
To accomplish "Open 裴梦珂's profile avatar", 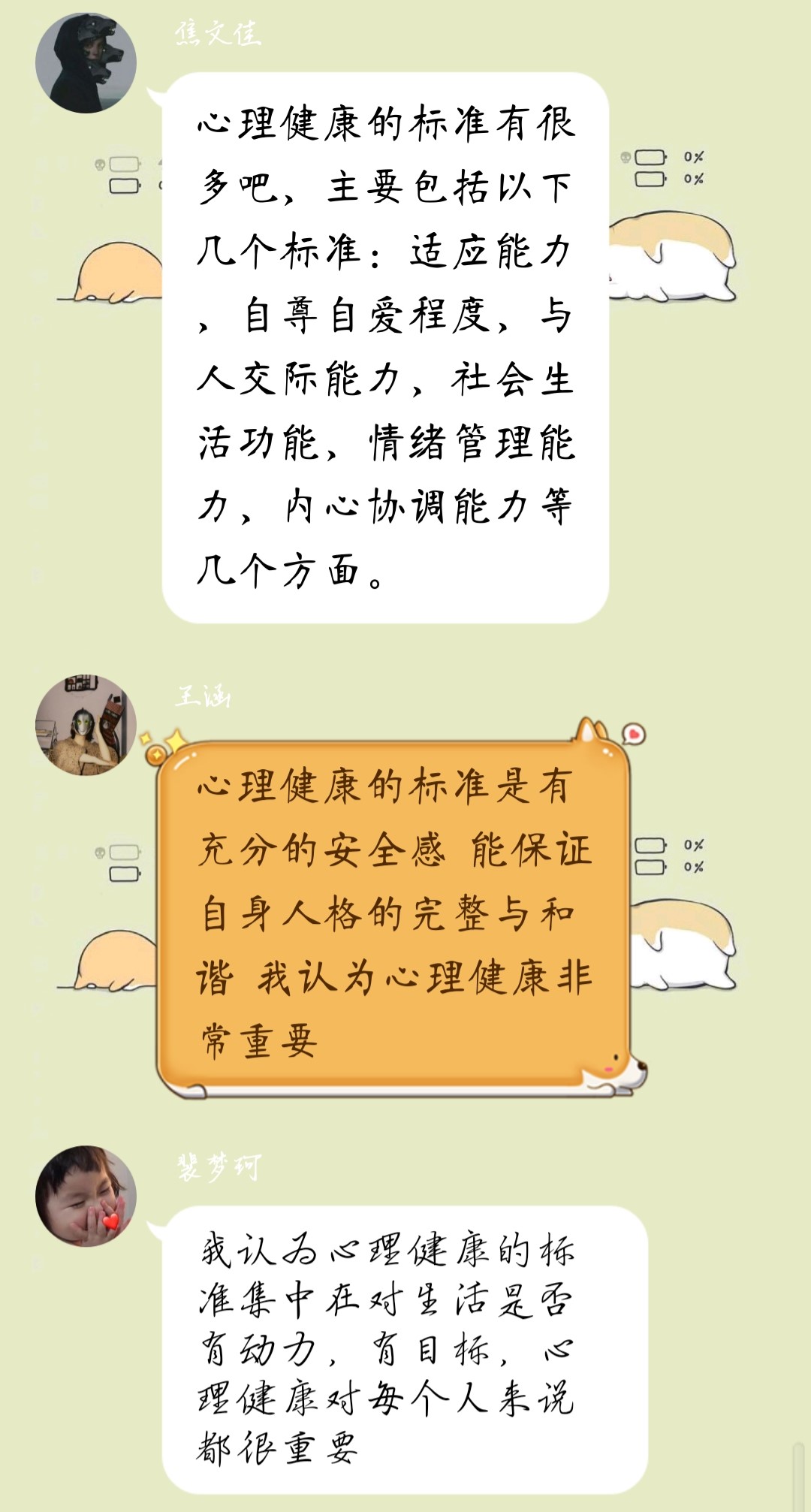I will coord(86,1196).
